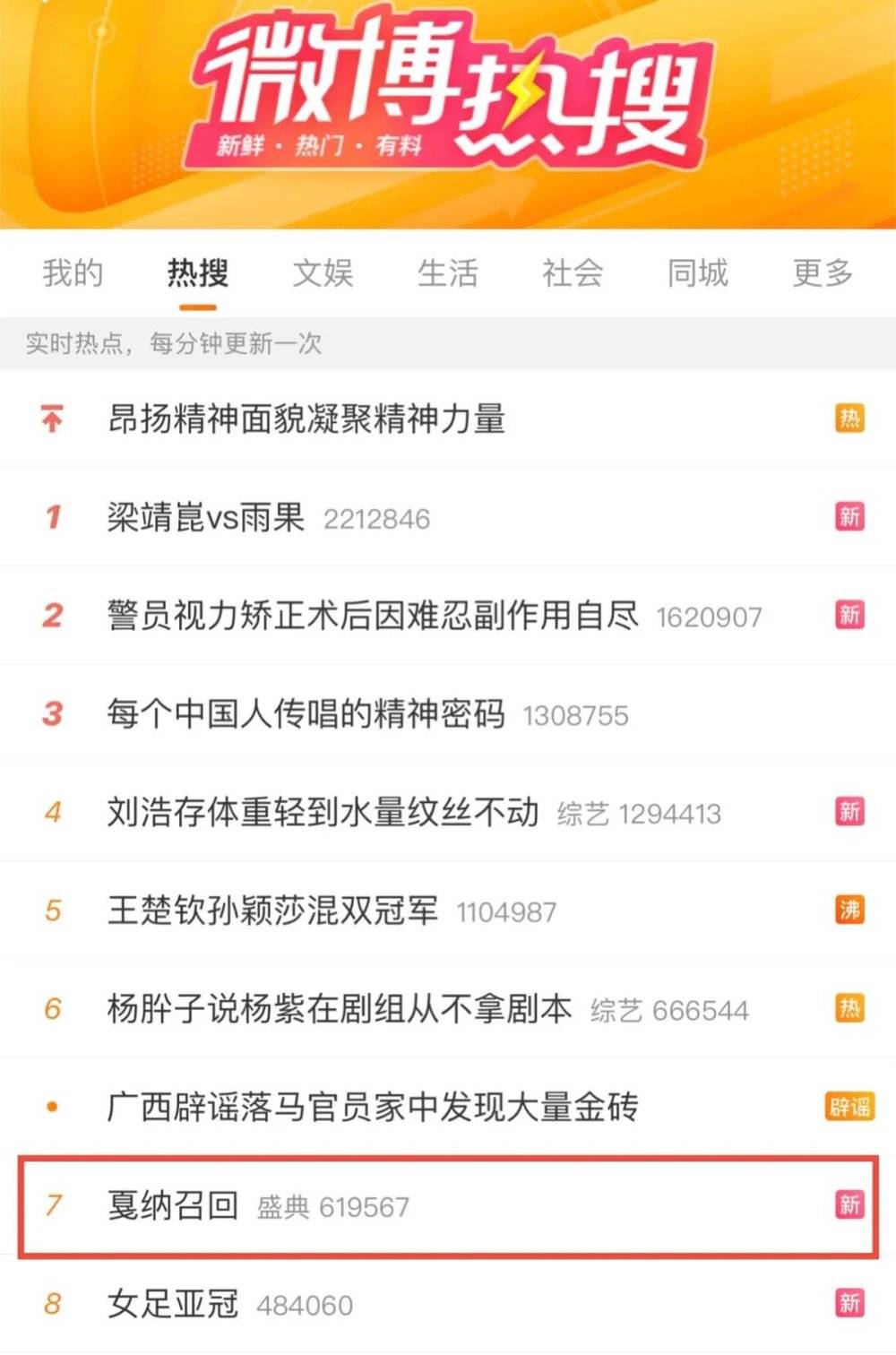View topic 警员视力矫正术后因难忍副作用自尽
The image size is (896, 1355).
point(373,616)
